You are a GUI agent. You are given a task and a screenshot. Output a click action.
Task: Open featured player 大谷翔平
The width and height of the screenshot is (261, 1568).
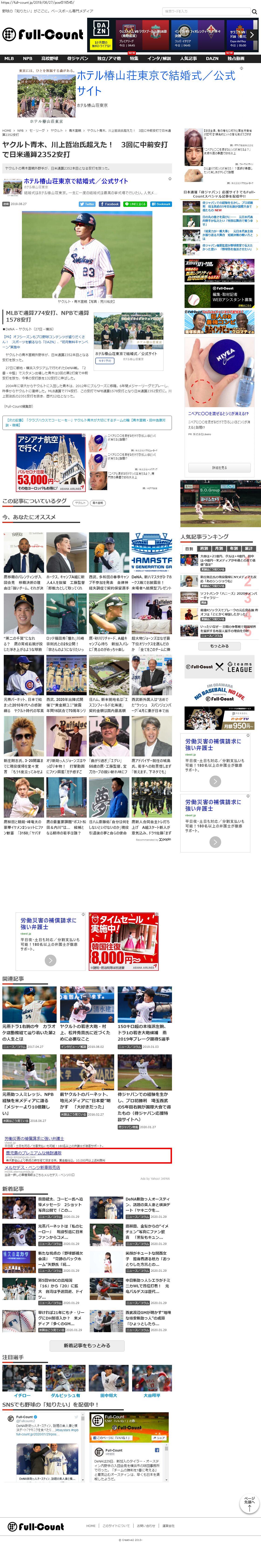152,1396
